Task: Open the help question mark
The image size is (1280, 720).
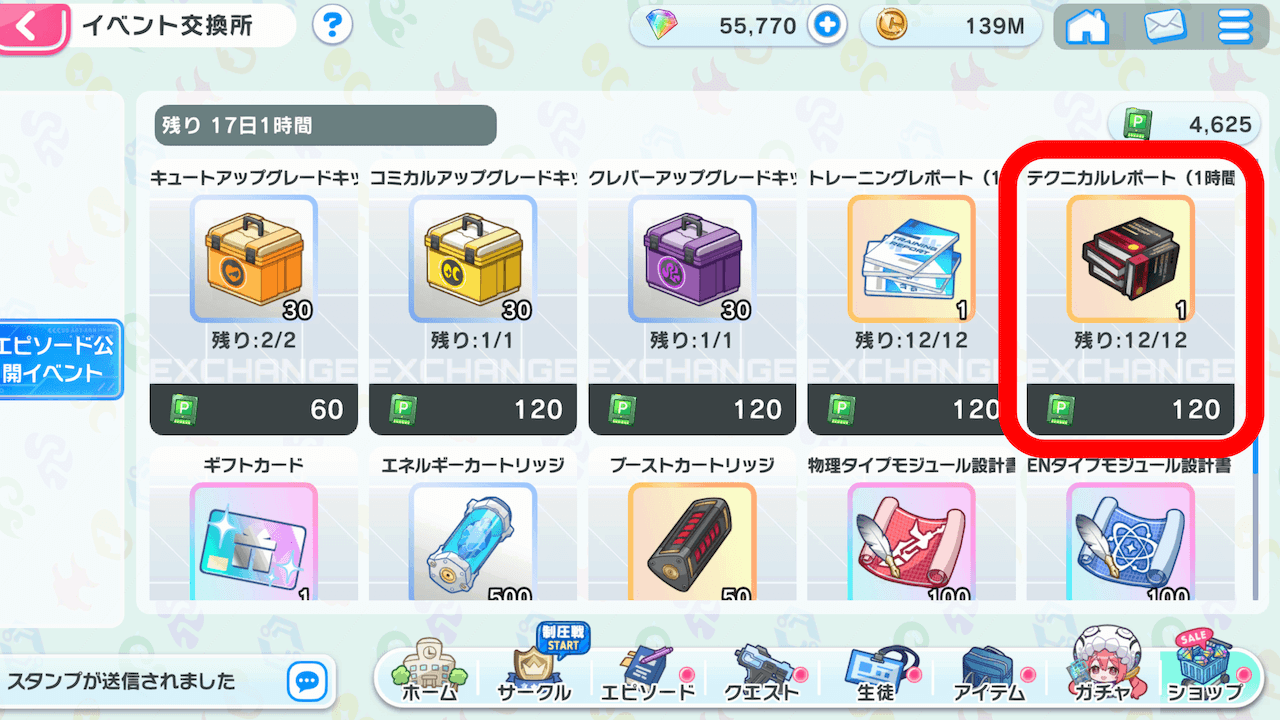Action: [x=332, y=26]
